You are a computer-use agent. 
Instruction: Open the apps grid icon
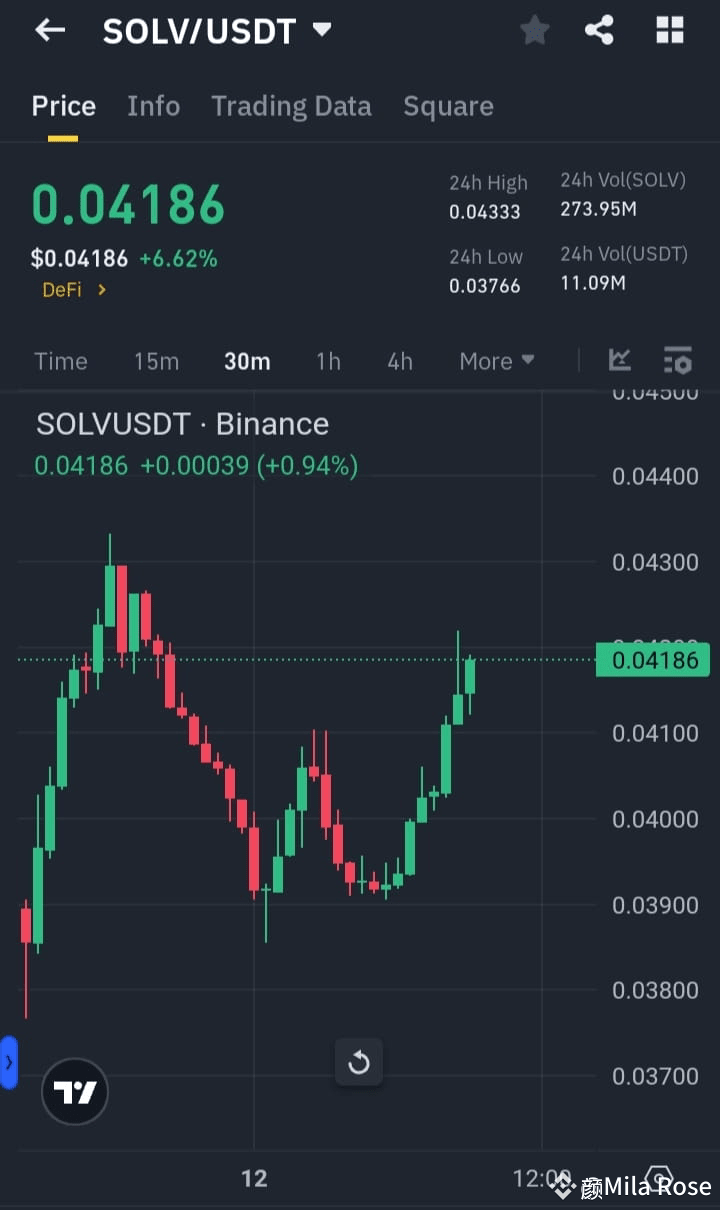[669, 30]
